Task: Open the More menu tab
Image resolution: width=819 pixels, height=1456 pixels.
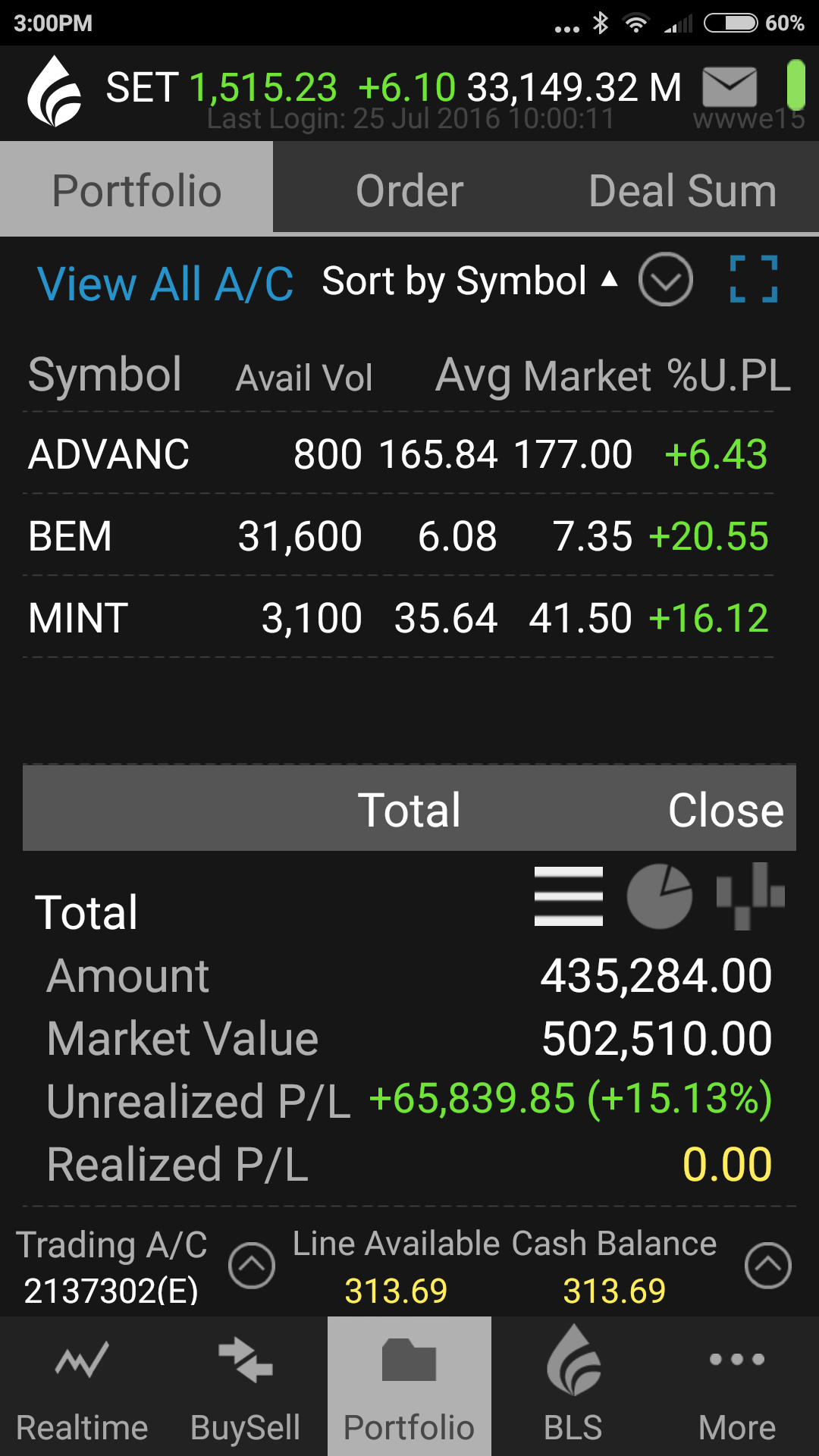Action: tap(737, 1388)
